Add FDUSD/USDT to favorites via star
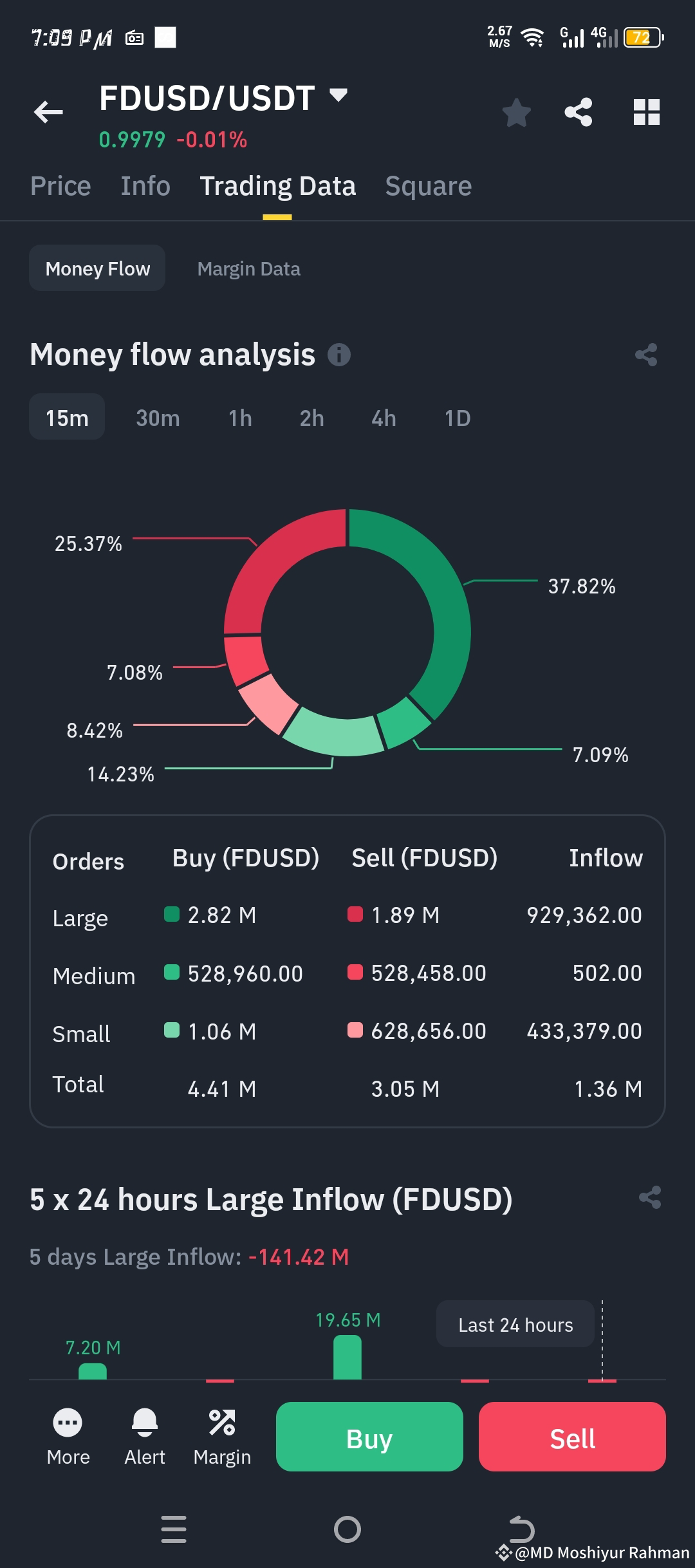Viewport: 695px width, 1568px height. pos(515,111)
